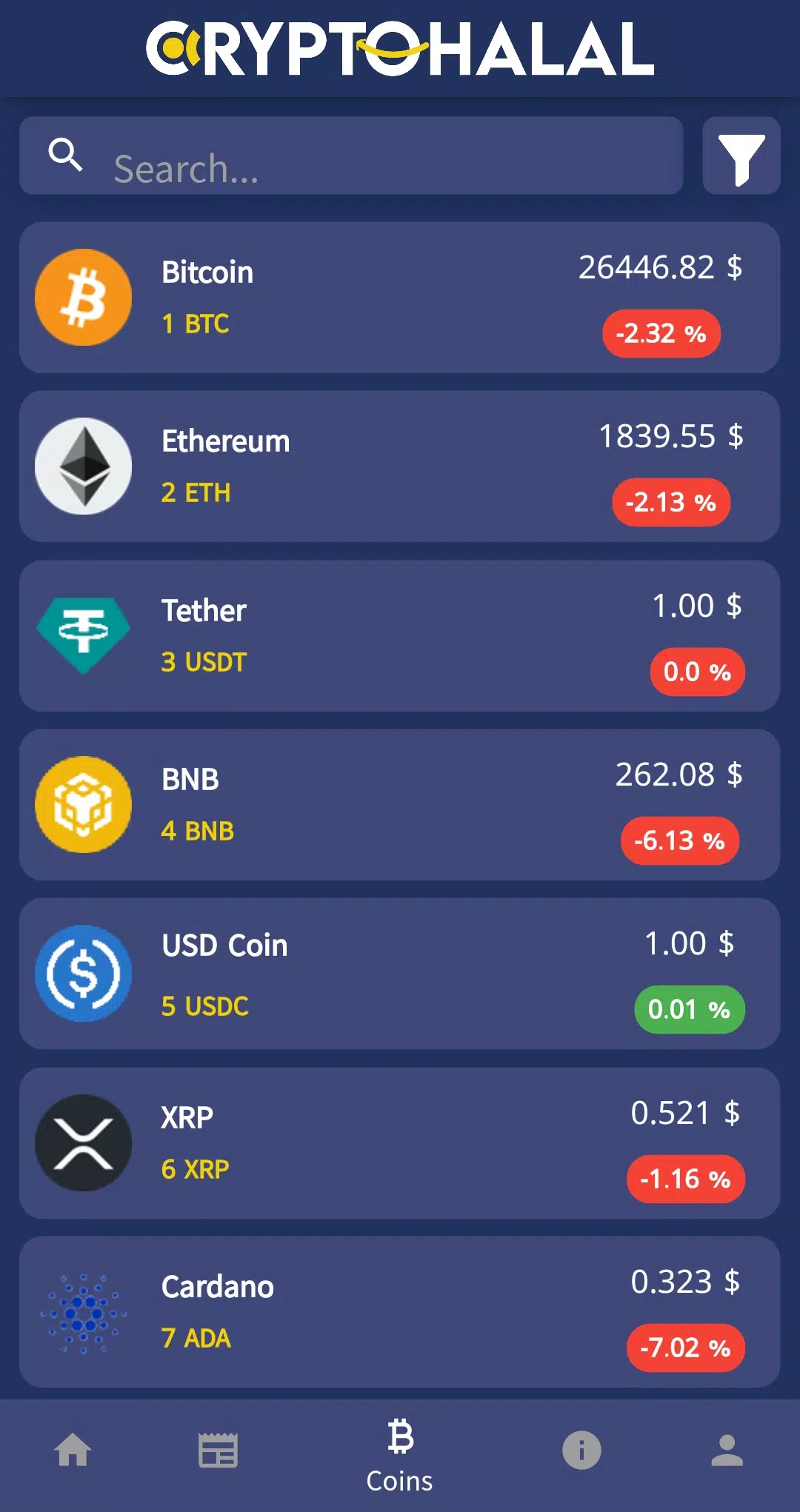800x1512 pixels.
Task: Open the Ethereum coin details
Action: 400,465
